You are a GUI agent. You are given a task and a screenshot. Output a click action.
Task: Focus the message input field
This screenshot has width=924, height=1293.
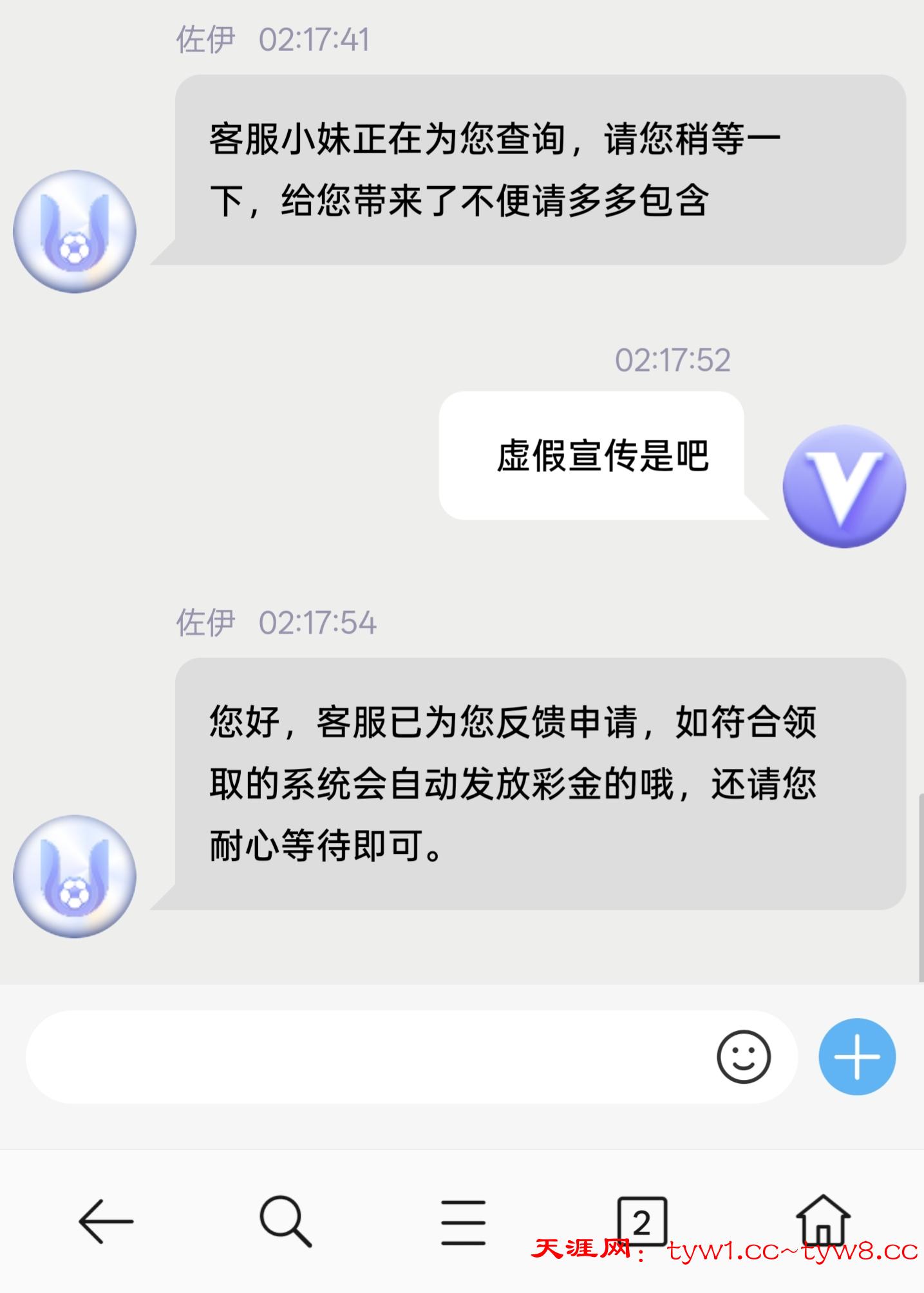tap(367, 1057)
